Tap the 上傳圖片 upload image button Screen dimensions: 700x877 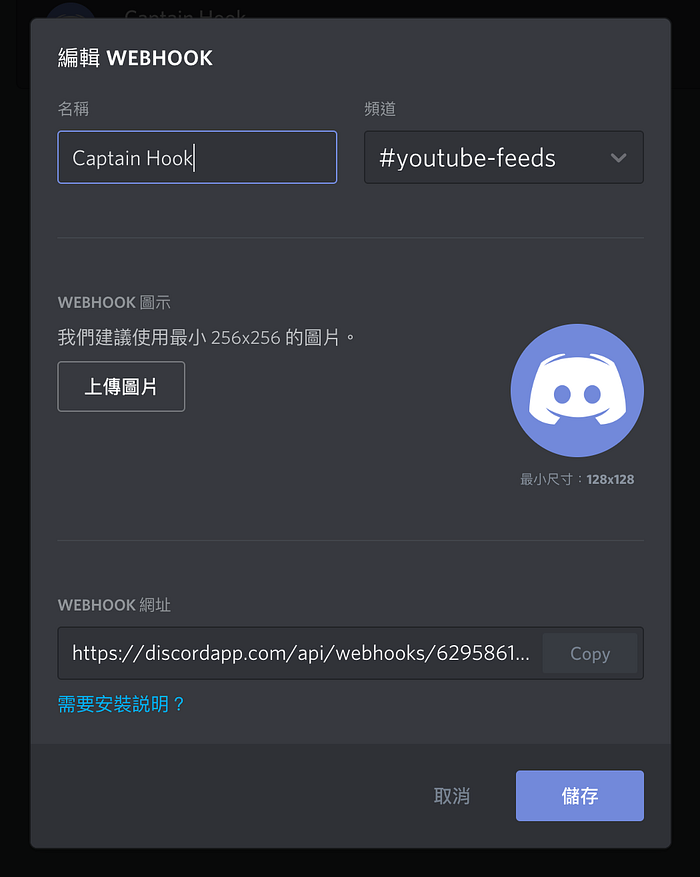click(121, 387)
